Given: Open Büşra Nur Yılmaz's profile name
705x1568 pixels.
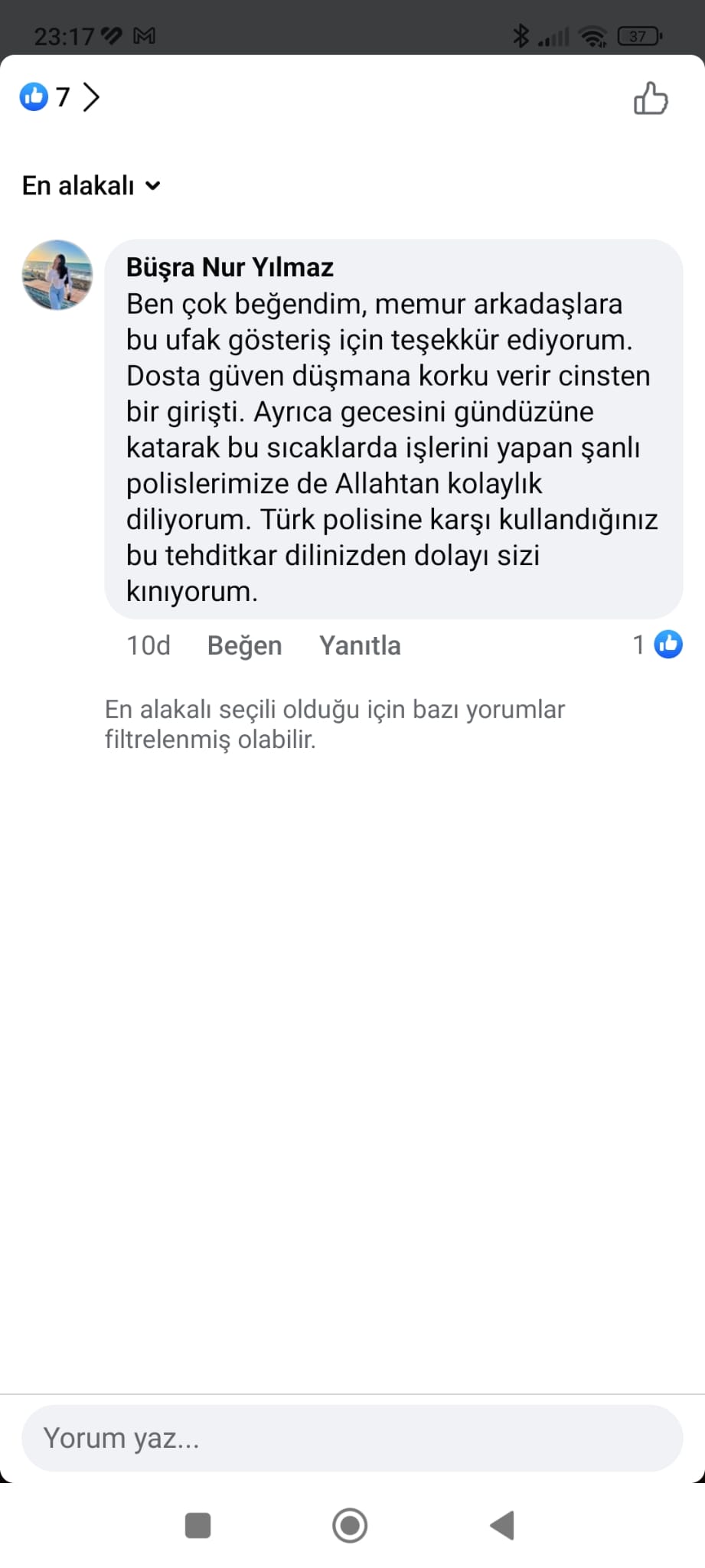Looking at the screenshot, I should 230,267.
